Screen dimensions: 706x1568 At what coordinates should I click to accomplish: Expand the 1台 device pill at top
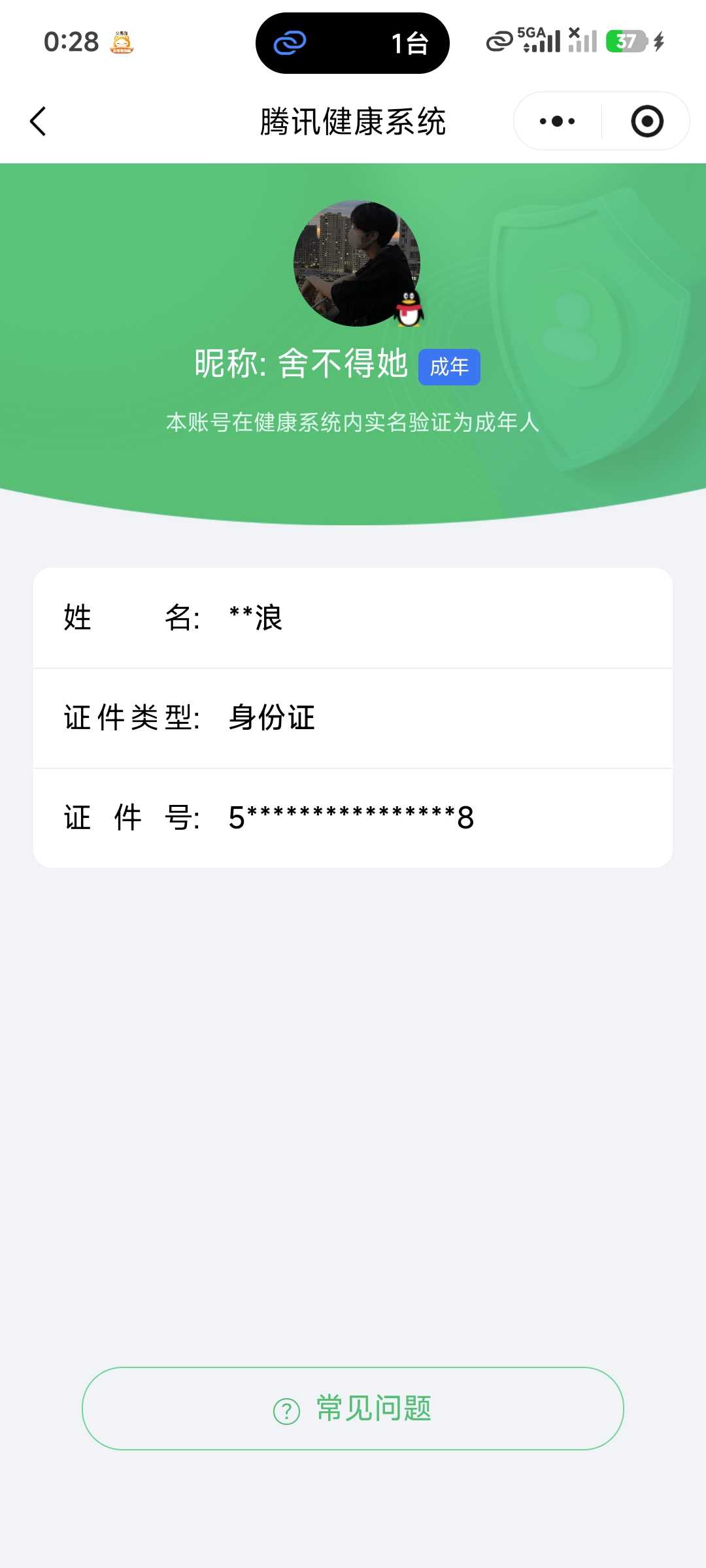click(410, 42)
